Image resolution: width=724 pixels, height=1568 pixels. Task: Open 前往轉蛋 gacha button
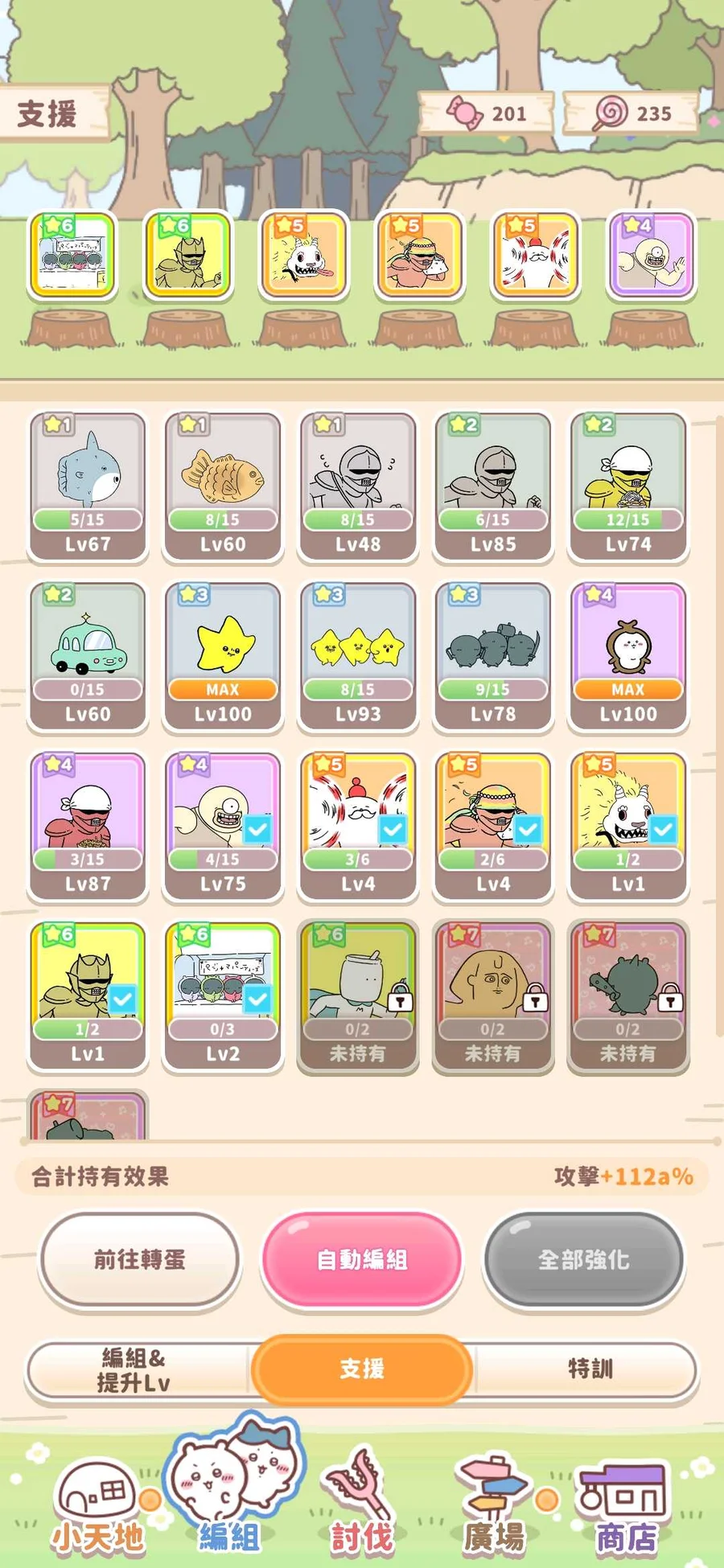click(x=140, y=1259)
